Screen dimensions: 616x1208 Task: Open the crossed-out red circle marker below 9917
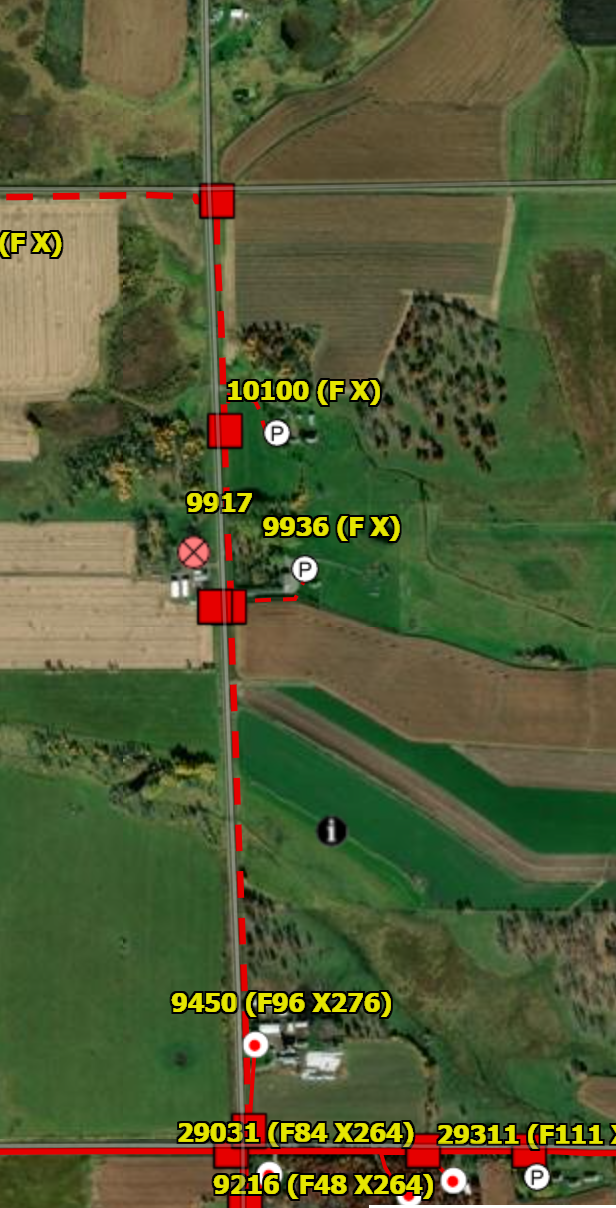click(193, 551)
